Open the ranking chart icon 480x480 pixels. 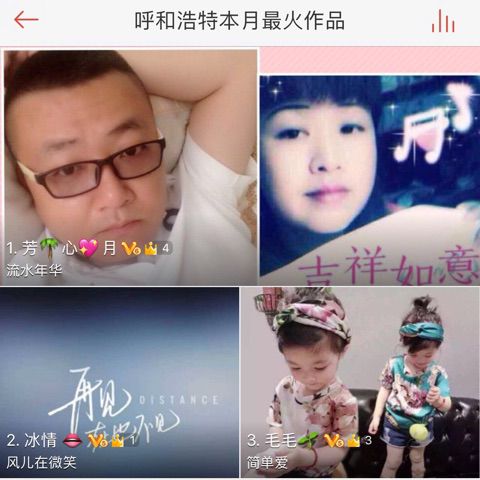pos(443,21)
